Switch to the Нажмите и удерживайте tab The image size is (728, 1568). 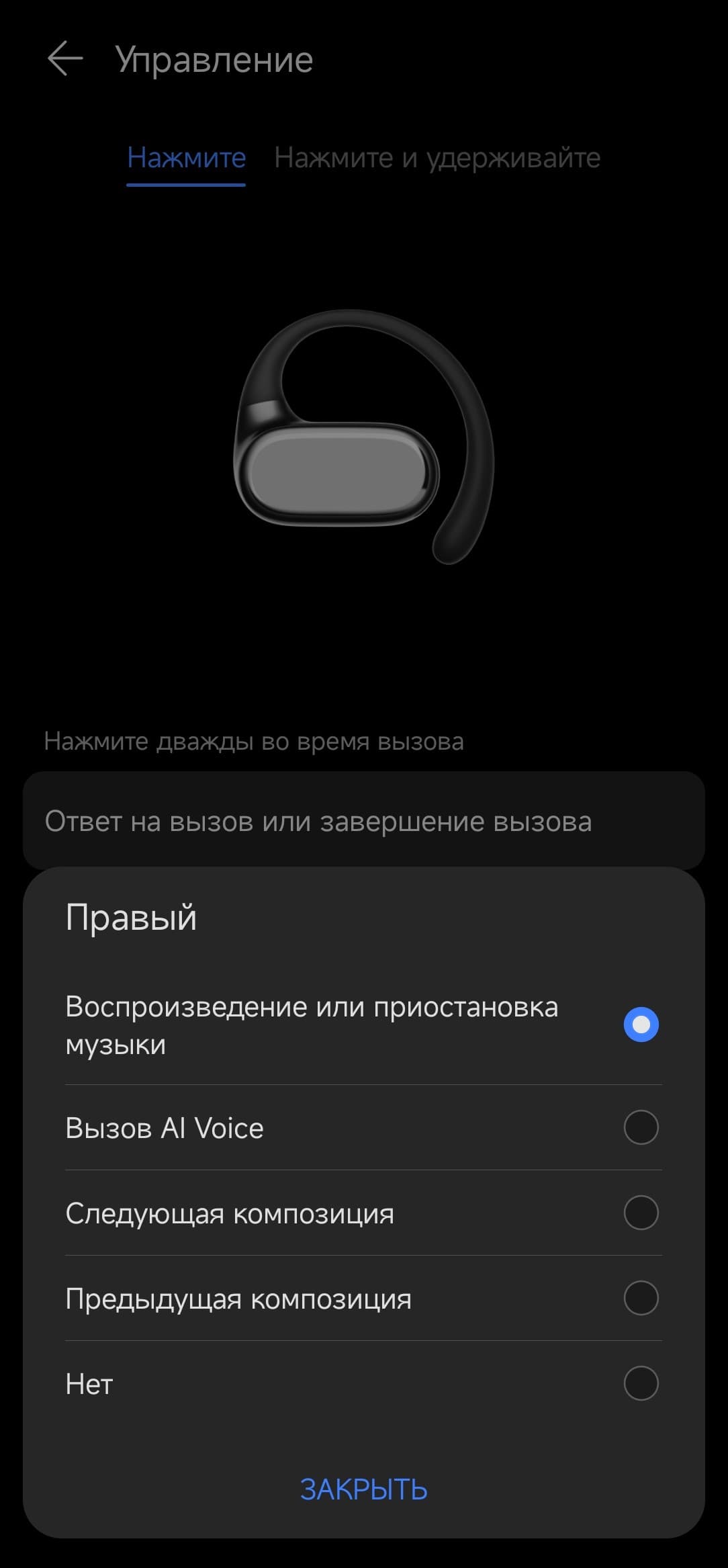click(437, 159)
